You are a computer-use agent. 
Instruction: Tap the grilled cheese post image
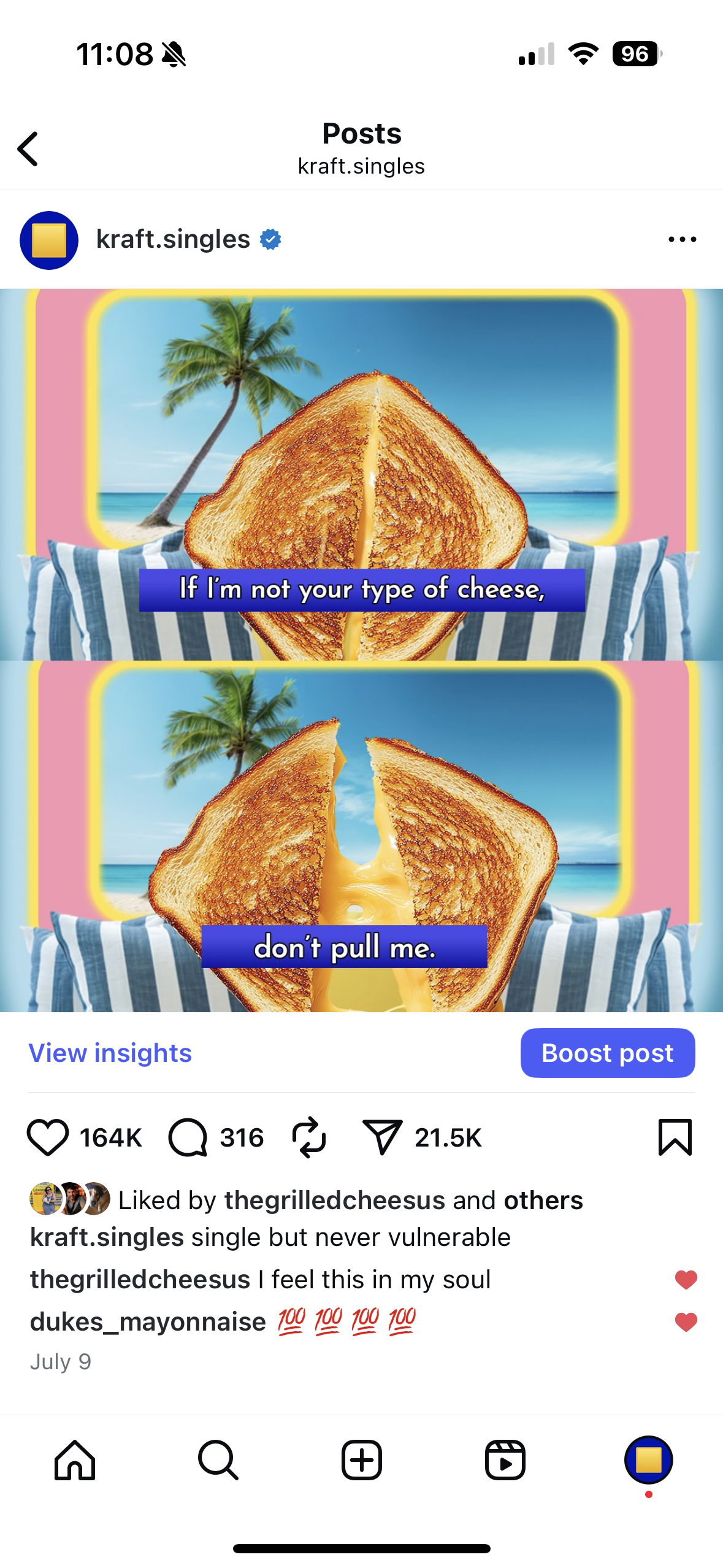[x=361, y=650]
